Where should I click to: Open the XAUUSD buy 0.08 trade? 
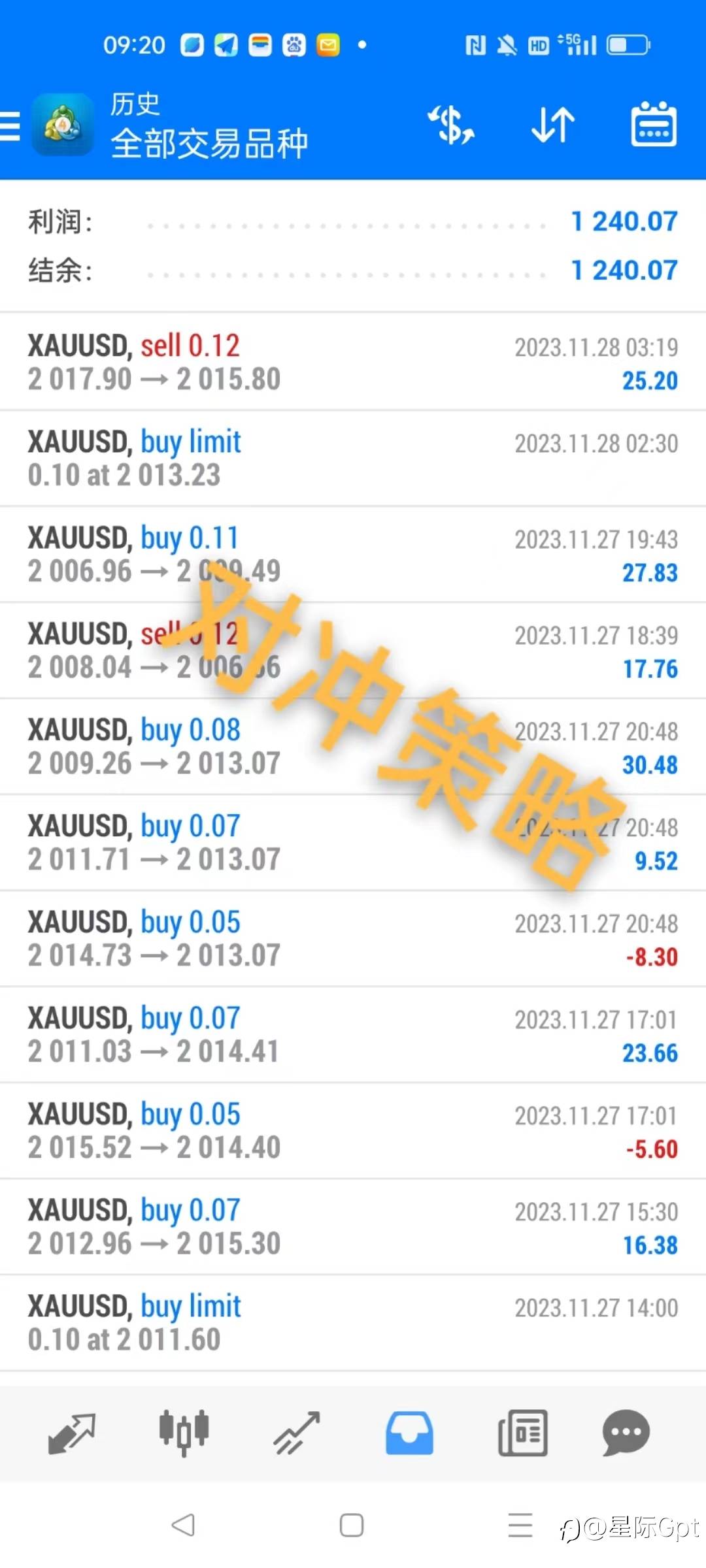353,746
